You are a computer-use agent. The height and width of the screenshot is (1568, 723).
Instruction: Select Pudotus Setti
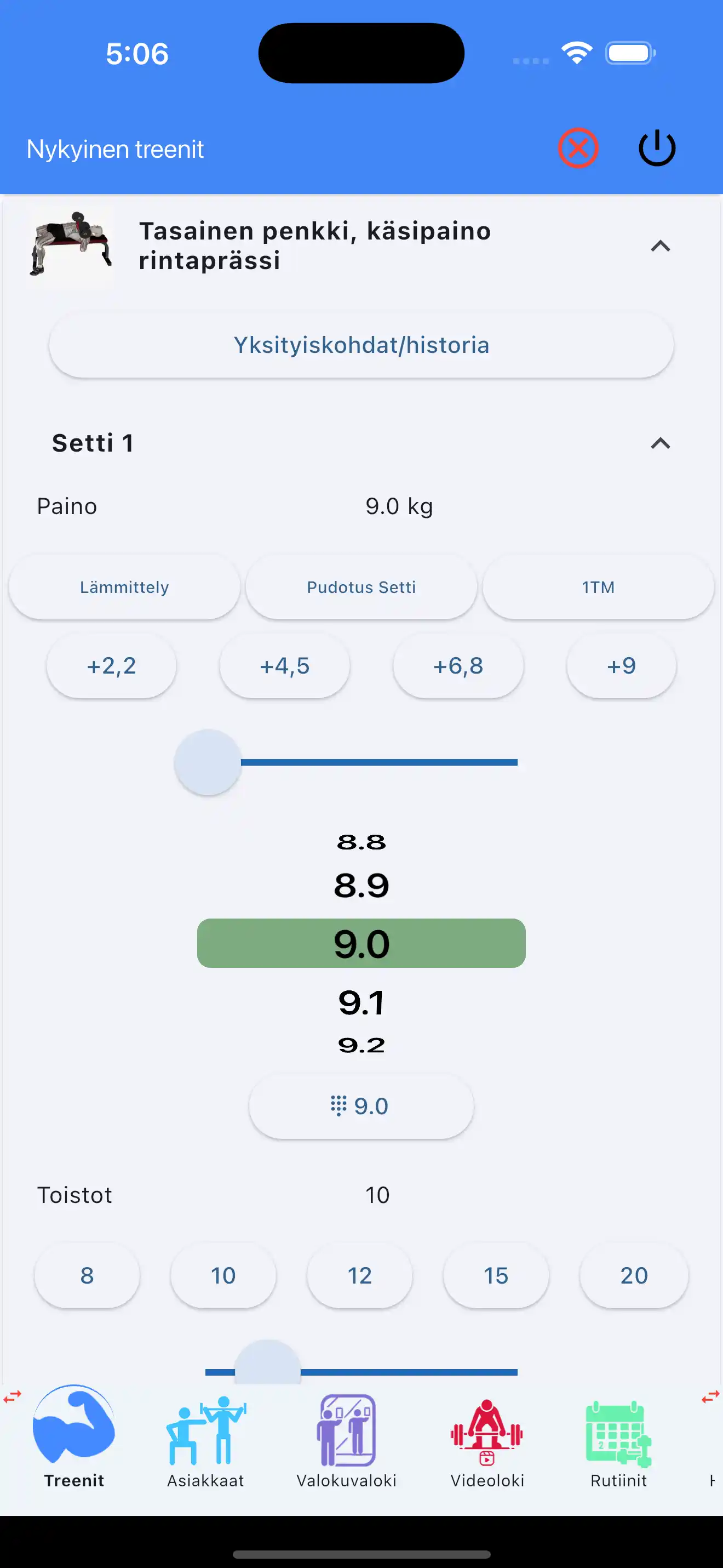[361, 588]
